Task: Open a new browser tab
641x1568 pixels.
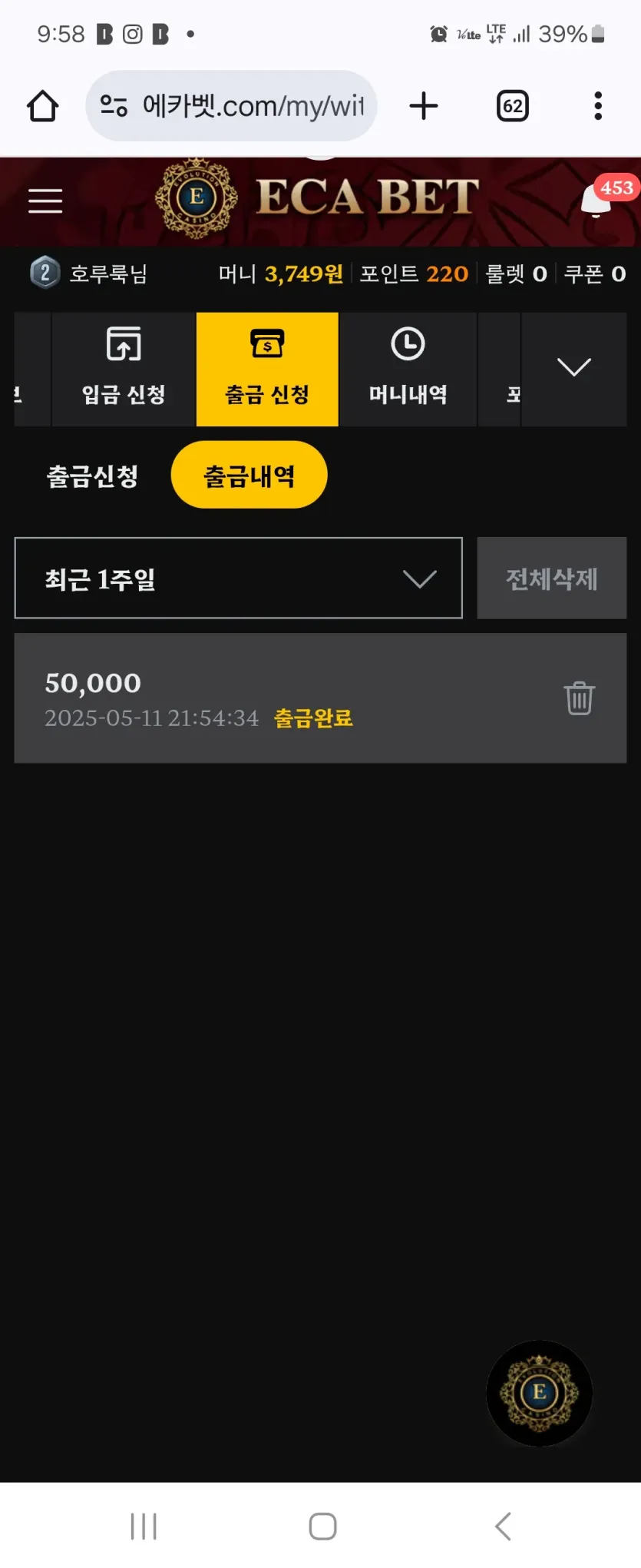Action: pos(424,106)
